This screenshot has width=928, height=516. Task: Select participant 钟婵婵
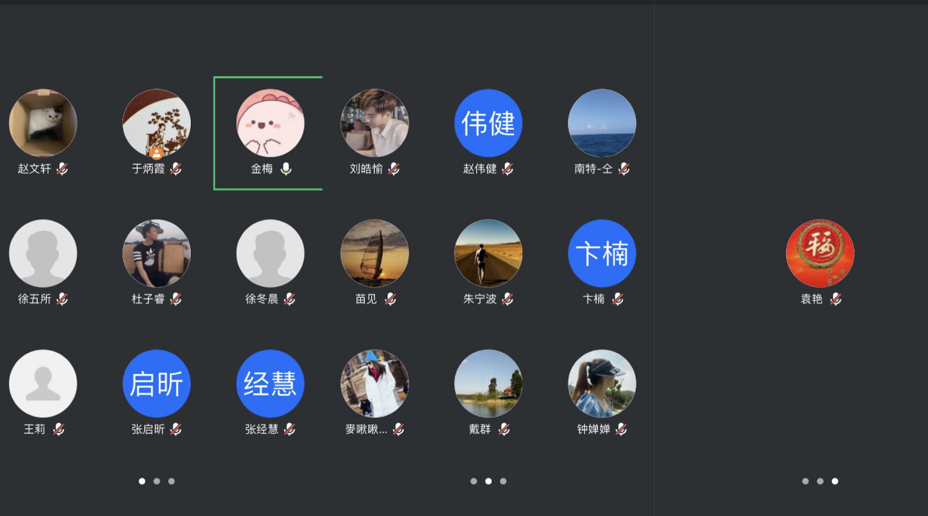pyautogui.click(x=602, y=384)
